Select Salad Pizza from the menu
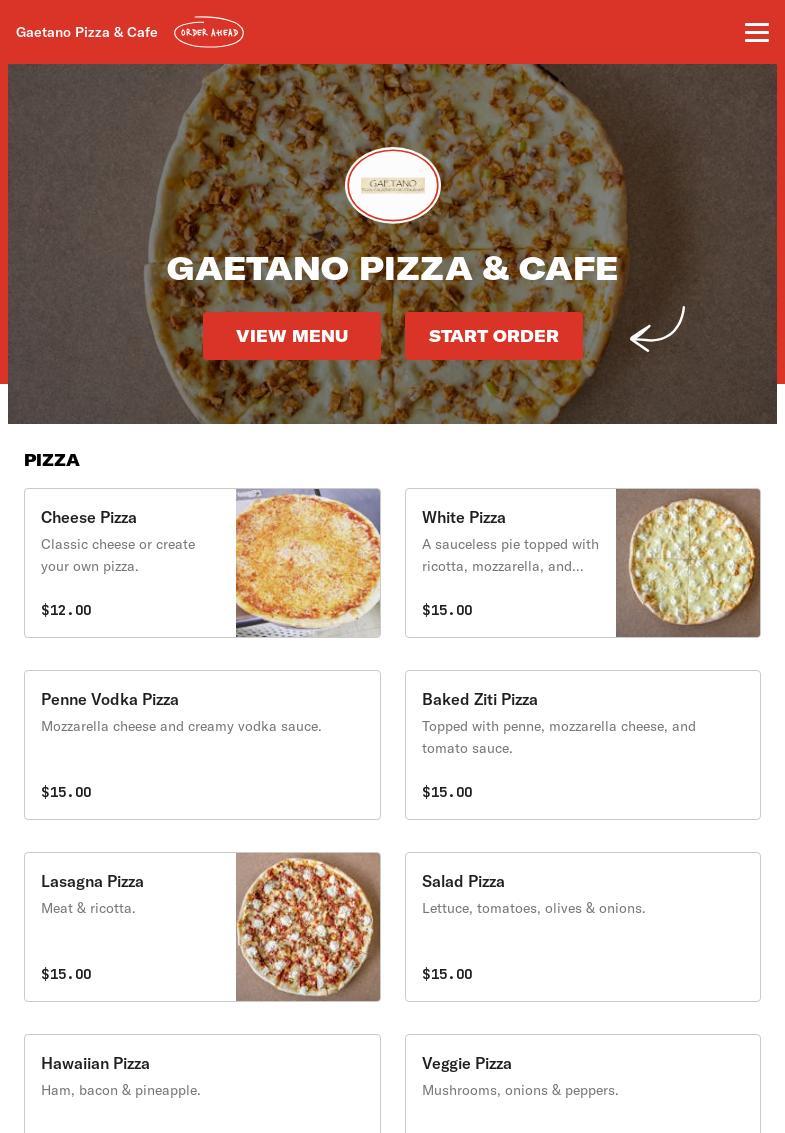This screenshot has height=1133, width=785. coord(582,927)
